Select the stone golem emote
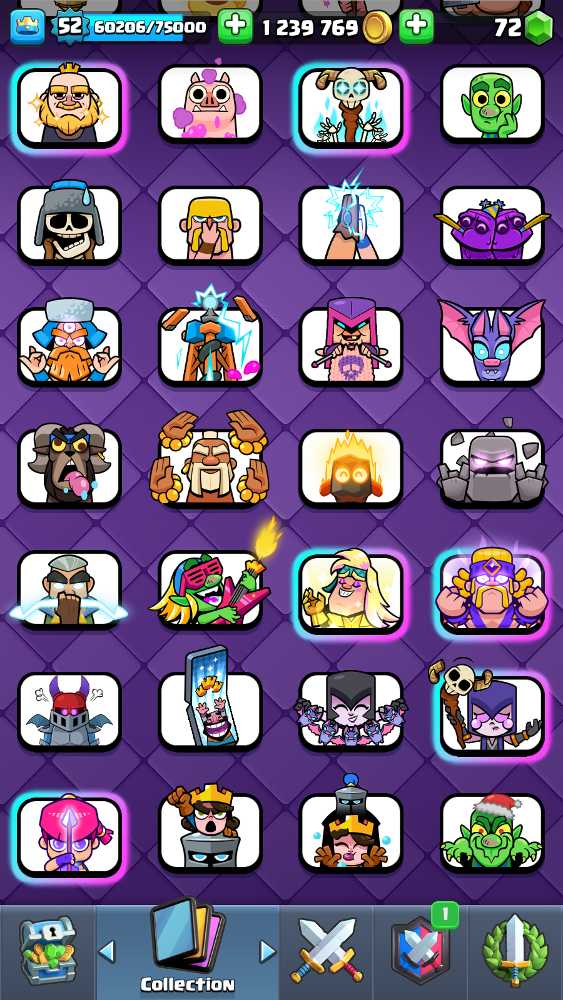This screenshot has width=563, height=1000. [492, 466]
